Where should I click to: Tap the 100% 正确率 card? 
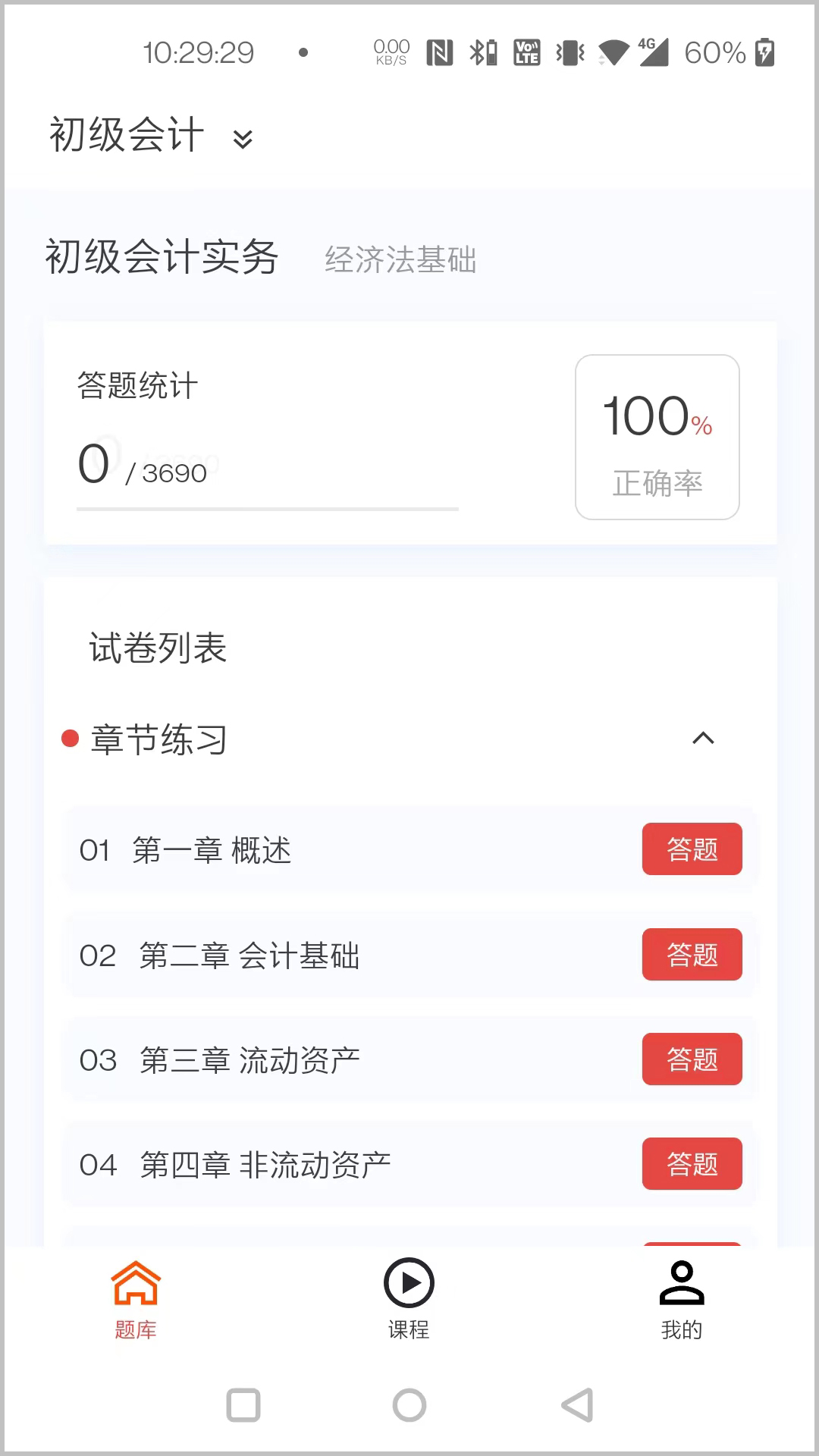pos(656,438)
